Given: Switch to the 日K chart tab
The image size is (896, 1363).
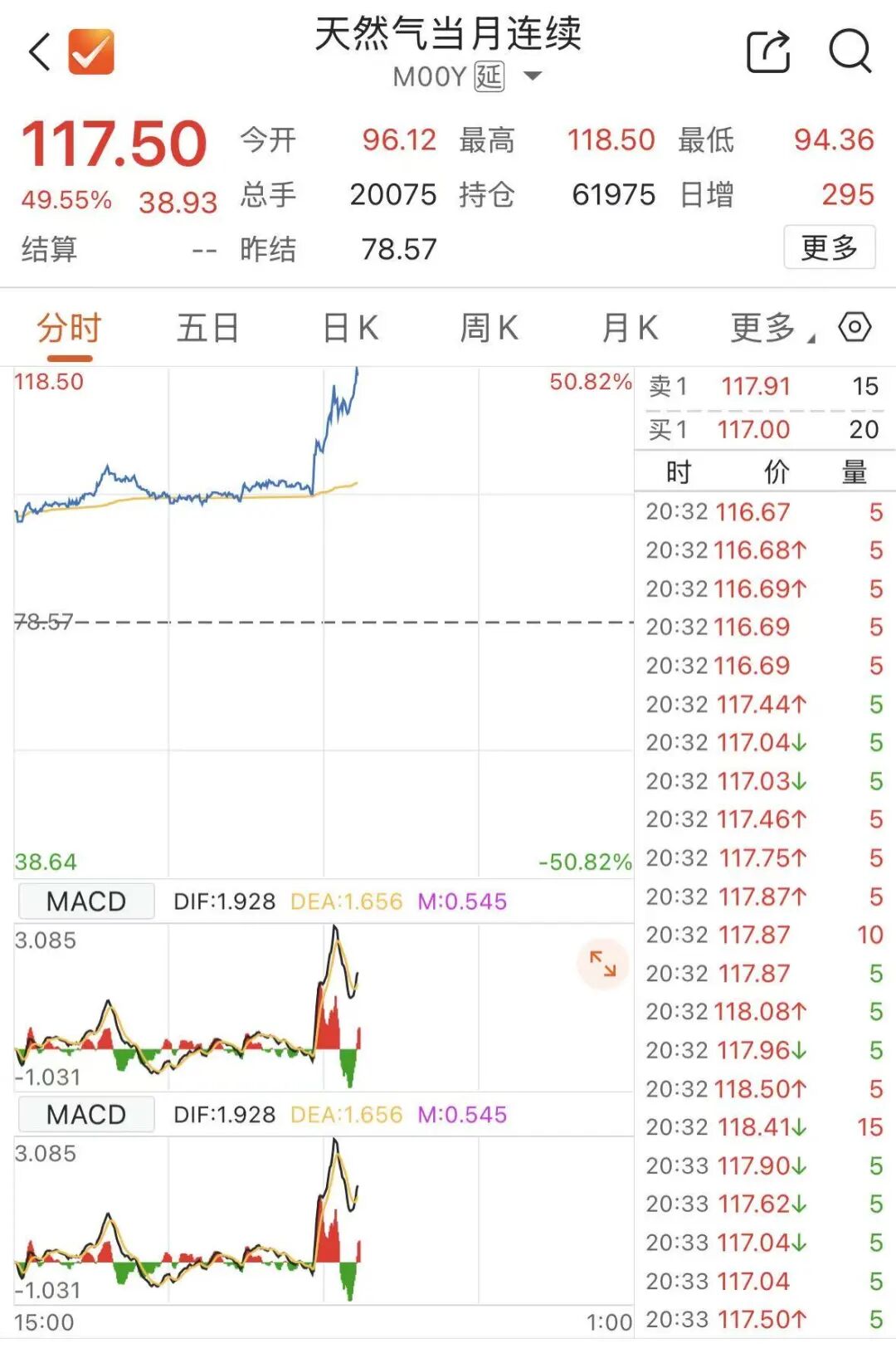Looking at the screenshot, I should [x=350, y=328].
